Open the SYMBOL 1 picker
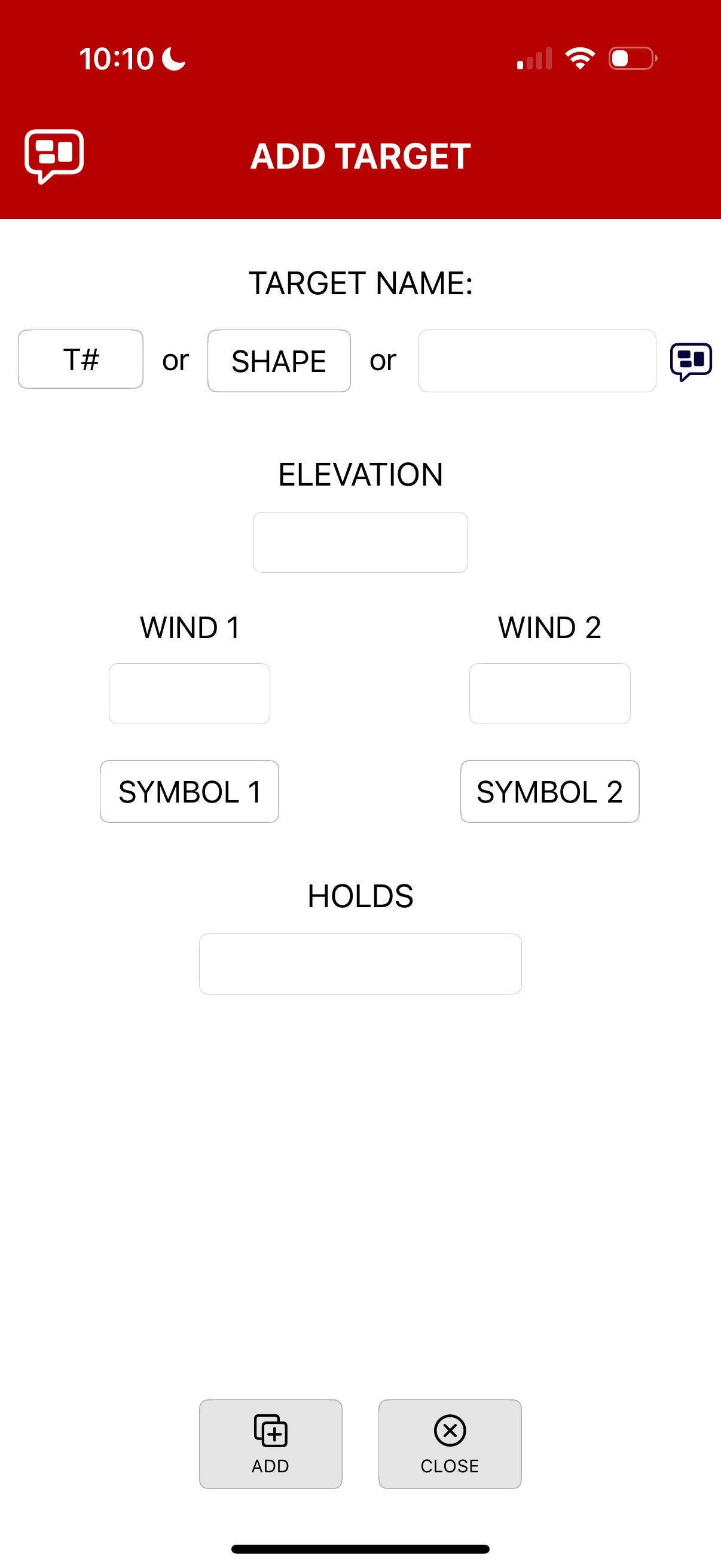Viewport: 721px width, 1568px height. click(190, 791)
